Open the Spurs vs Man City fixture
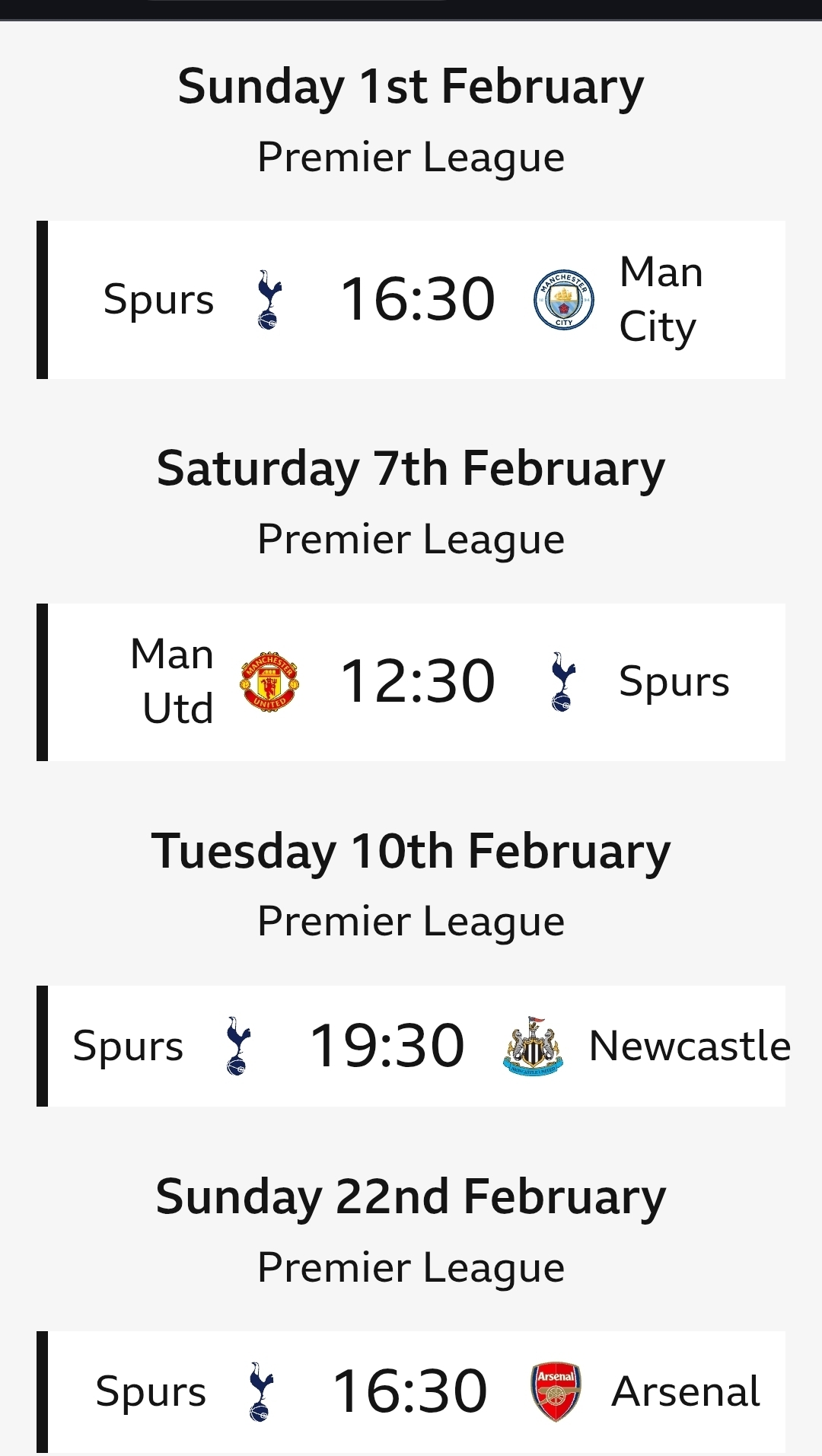Screen dimensions: 822x1456 coord(416,299)
